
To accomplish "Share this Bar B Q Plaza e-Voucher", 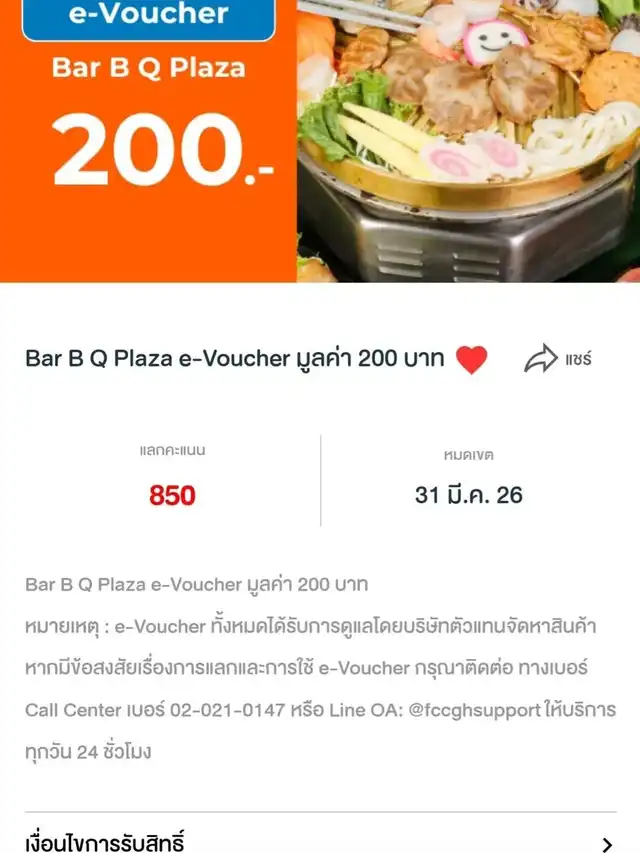I will (x=557, y=359).
